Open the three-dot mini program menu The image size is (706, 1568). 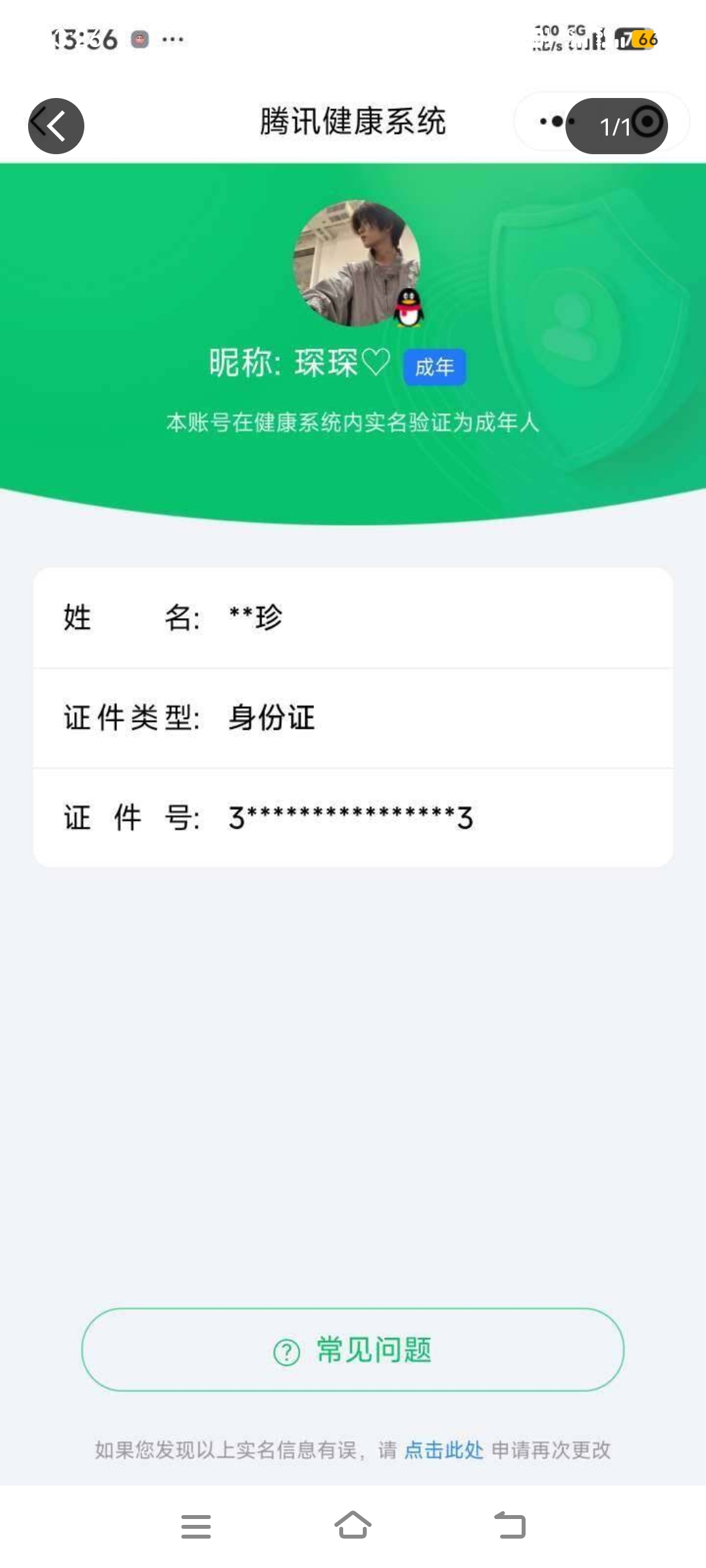[x=556, y=122]
